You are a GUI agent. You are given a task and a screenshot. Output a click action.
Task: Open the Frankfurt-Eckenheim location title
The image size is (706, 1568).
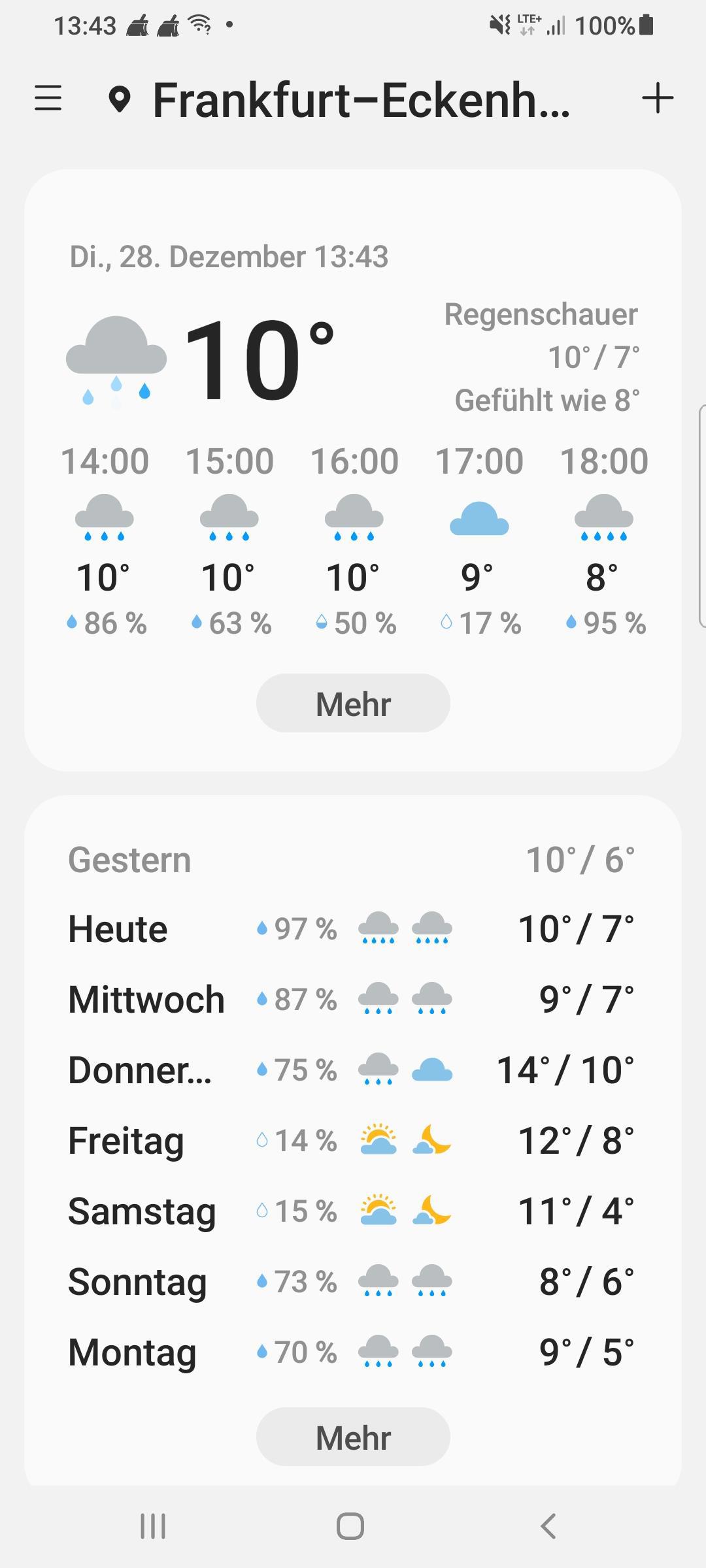pos(361,101)
